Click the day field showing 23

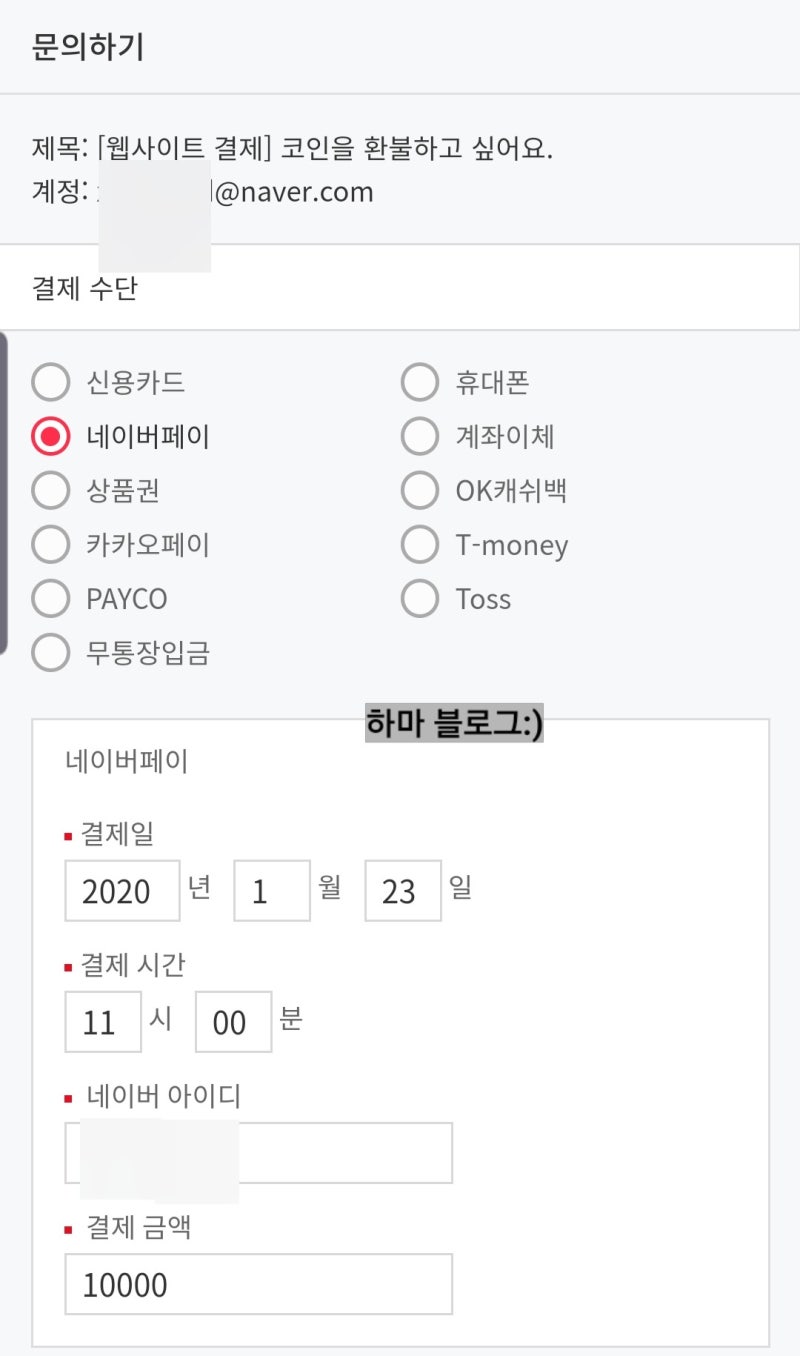tap(403, 890)
